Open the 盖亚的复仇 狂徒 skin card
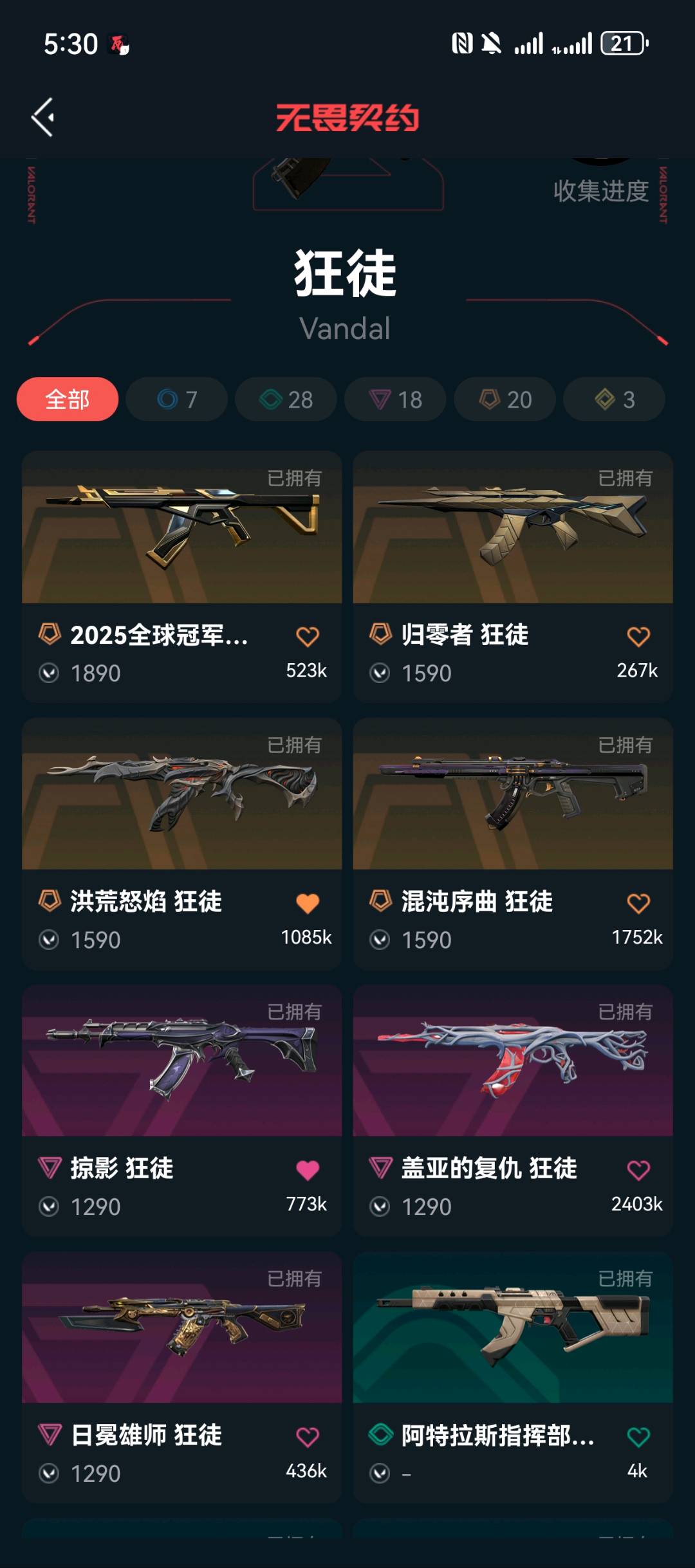The height and width of the screenshot is (1568, 695). click(x=513, y=1110)
